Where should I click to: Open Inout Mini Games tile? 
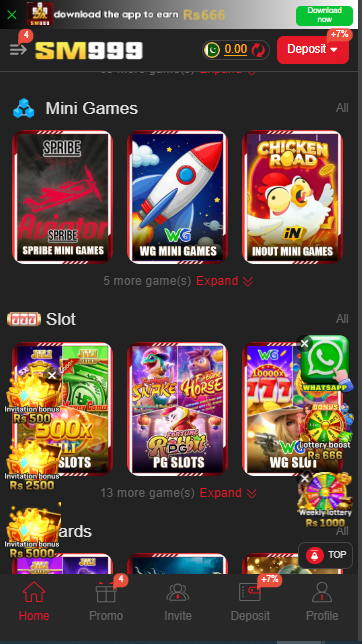click(x=292, y=197)
